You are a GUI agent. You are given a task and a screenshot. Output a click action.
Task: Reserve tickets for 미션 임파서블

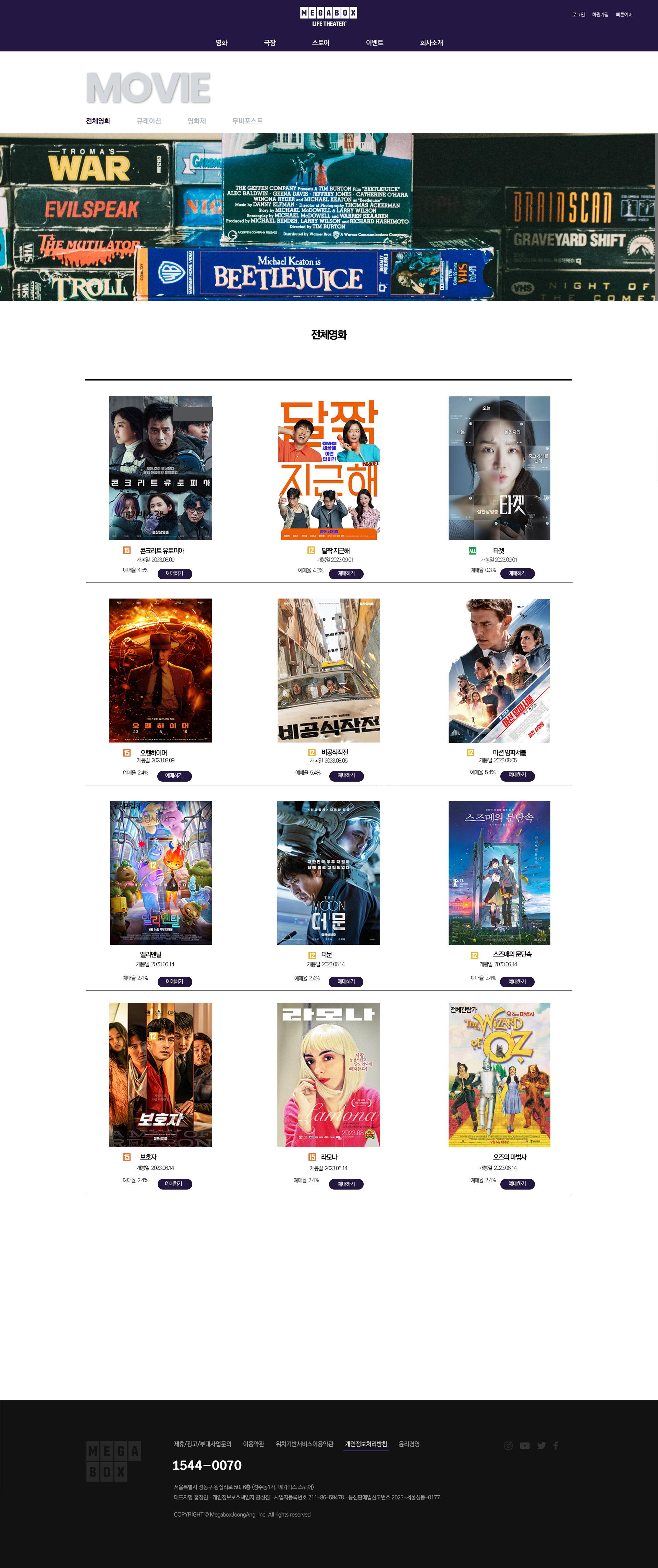(x=517, y=775)
